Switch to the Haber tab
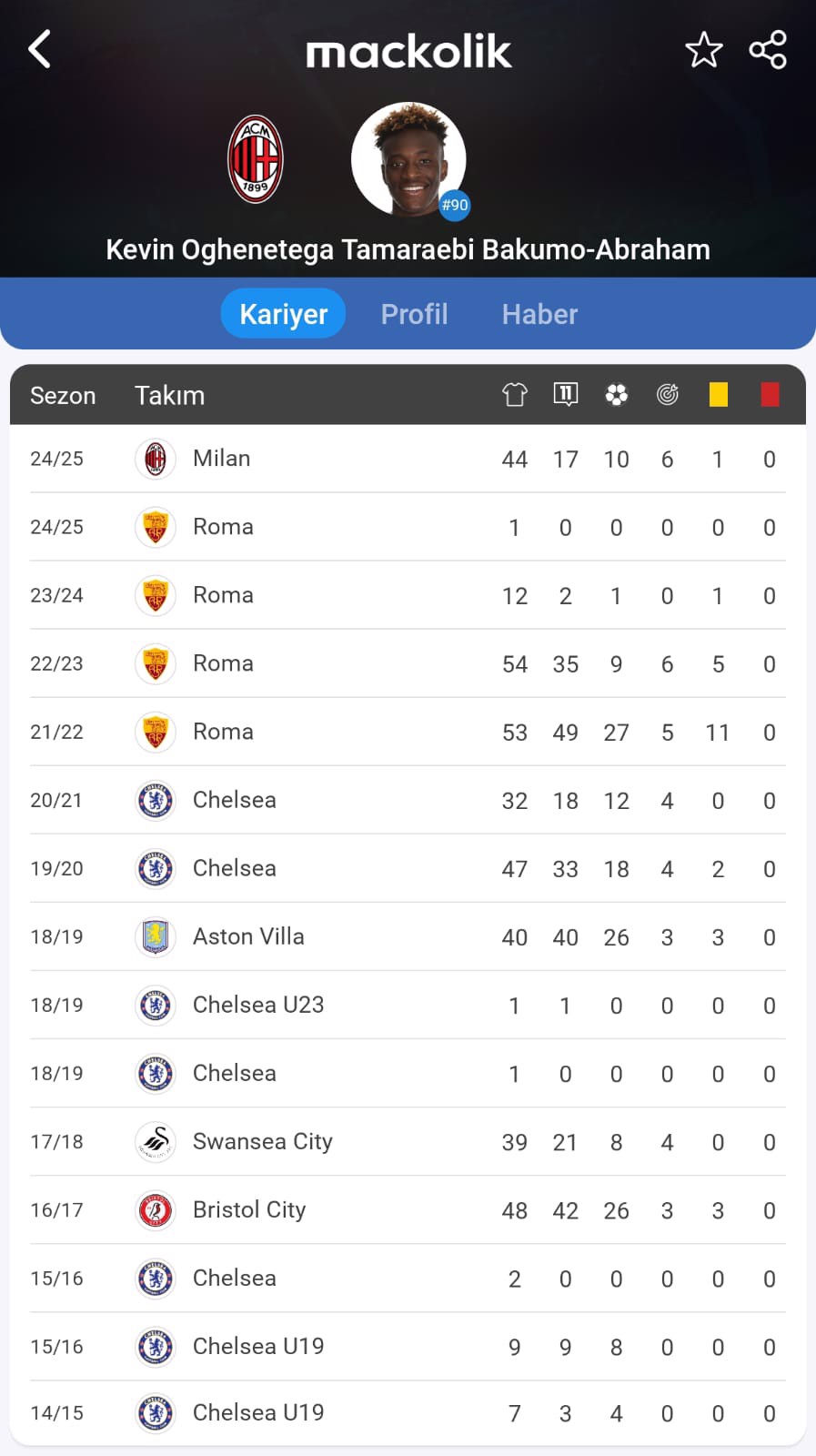816x1456 pixels. 539,314
